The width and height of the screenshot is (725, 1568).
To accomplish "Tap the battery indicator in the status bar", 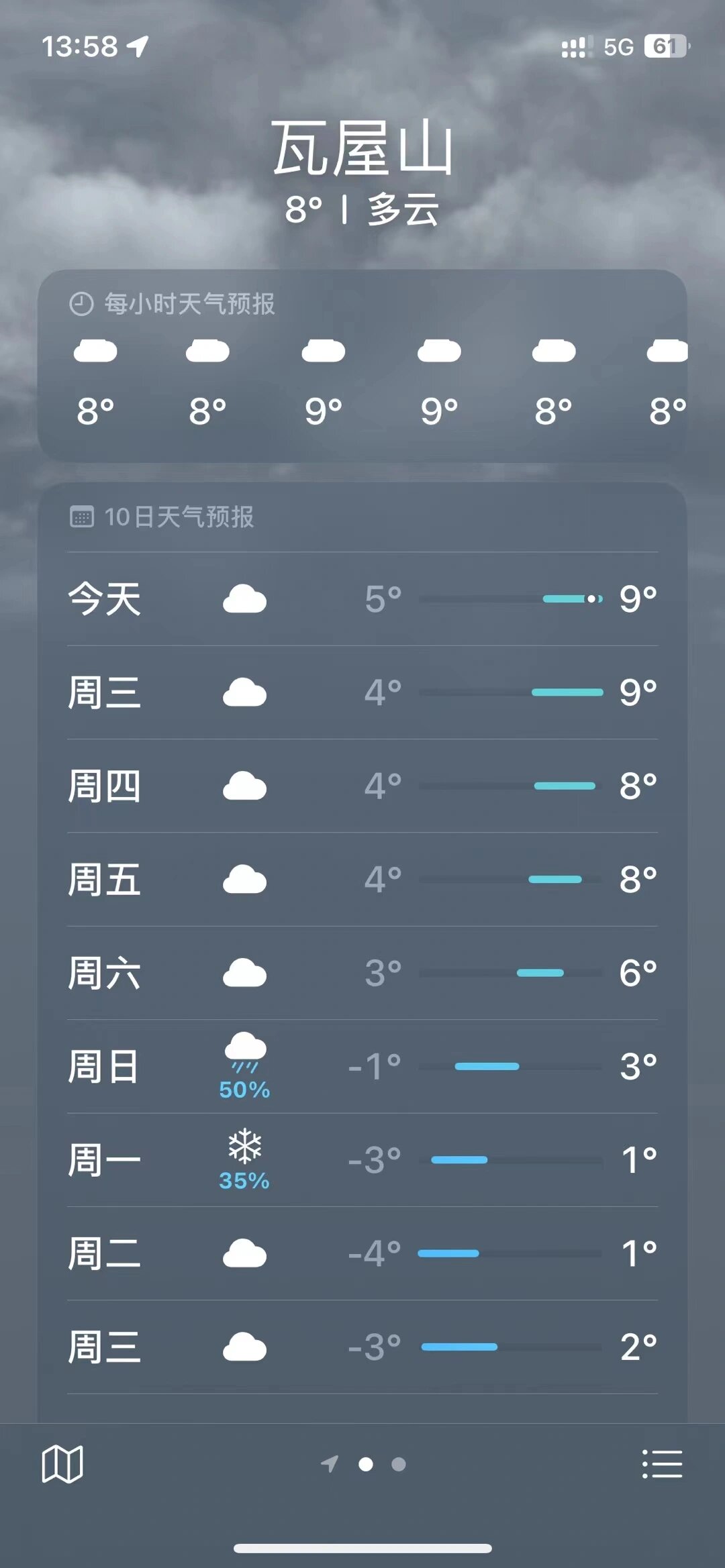I will coord(665,46).
